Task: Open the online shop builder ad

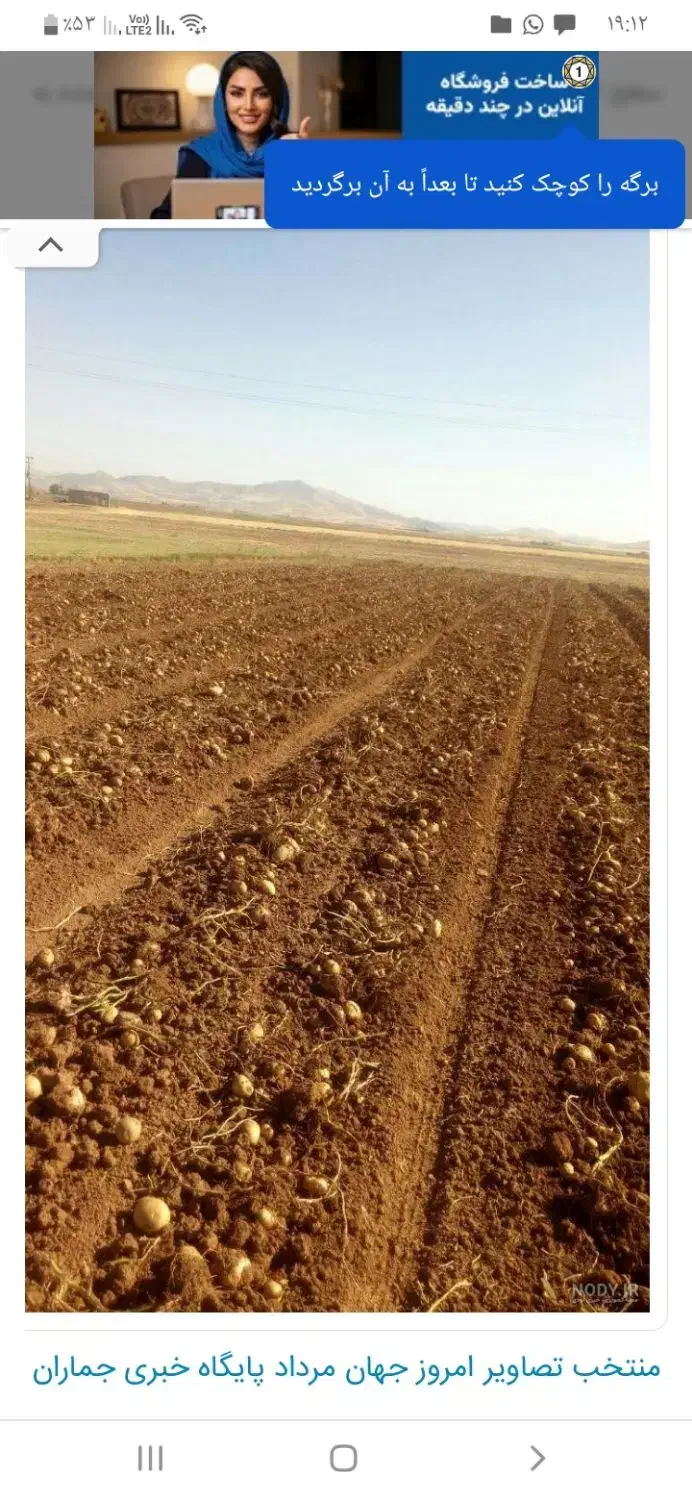Action: [x=345, y=100]
